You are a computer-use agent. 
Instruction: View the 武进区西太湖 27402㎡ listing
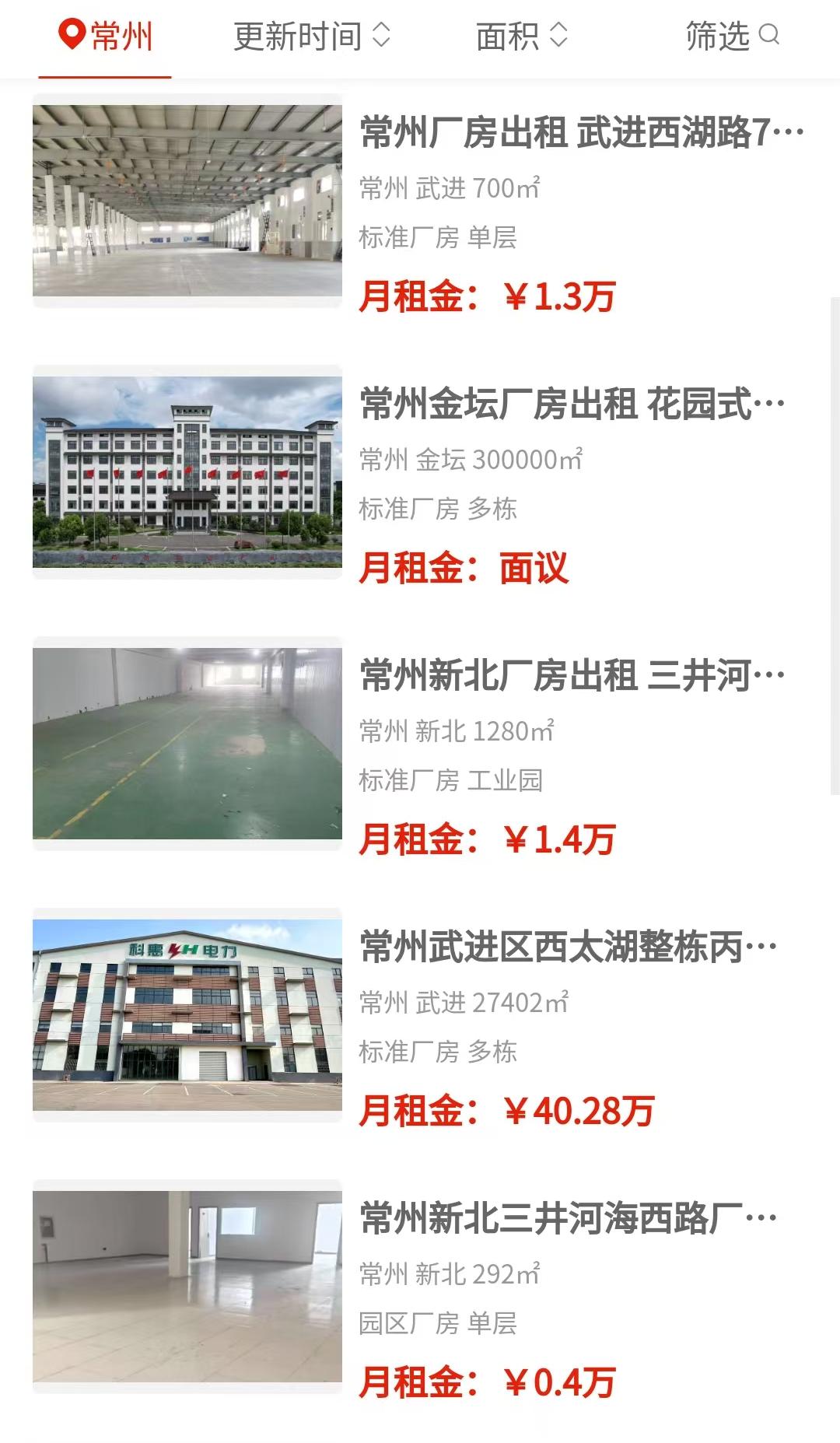tap(568, 947)
